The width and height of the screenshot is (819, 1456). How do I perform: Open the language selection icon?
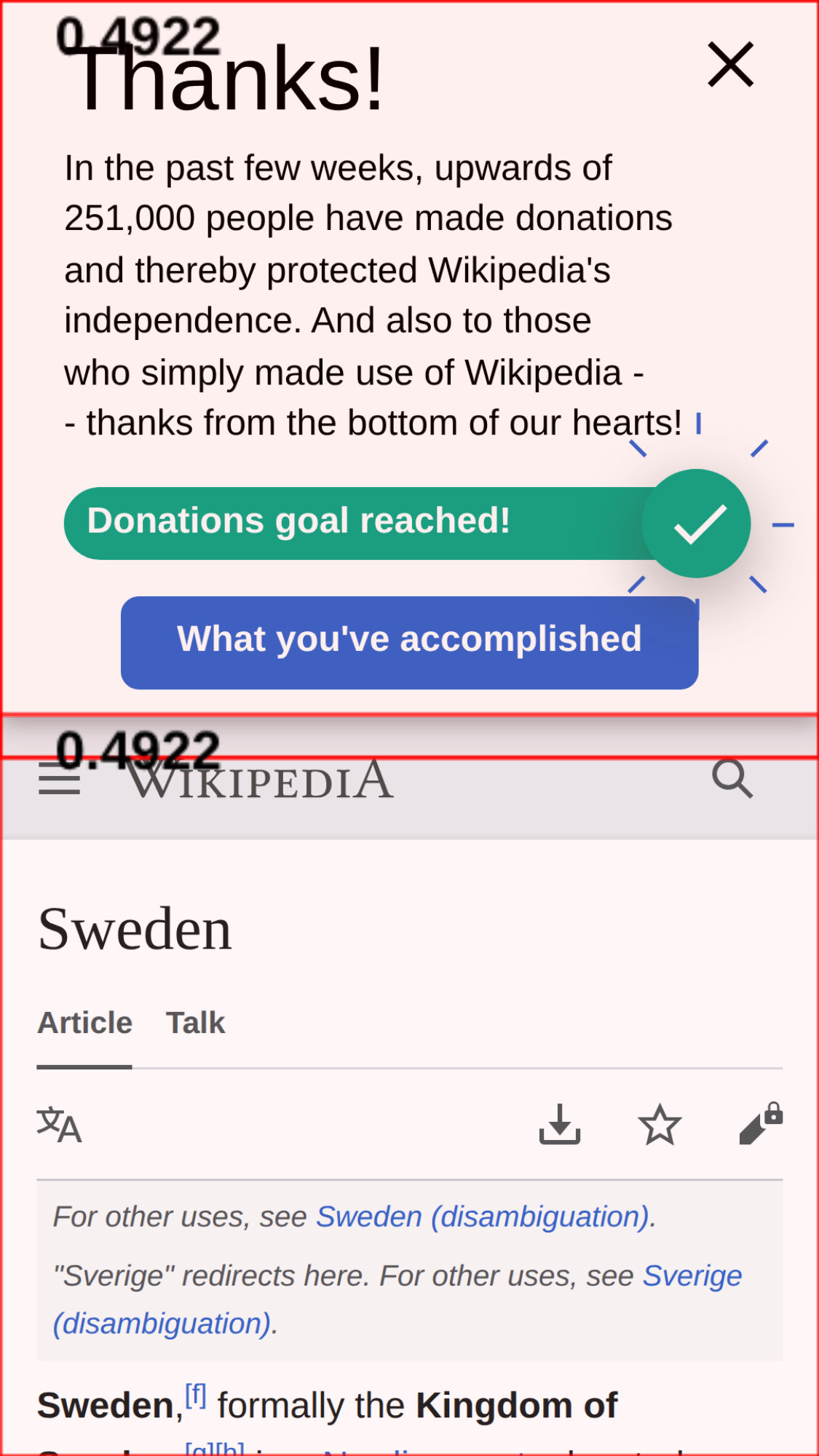point(59,1125)
